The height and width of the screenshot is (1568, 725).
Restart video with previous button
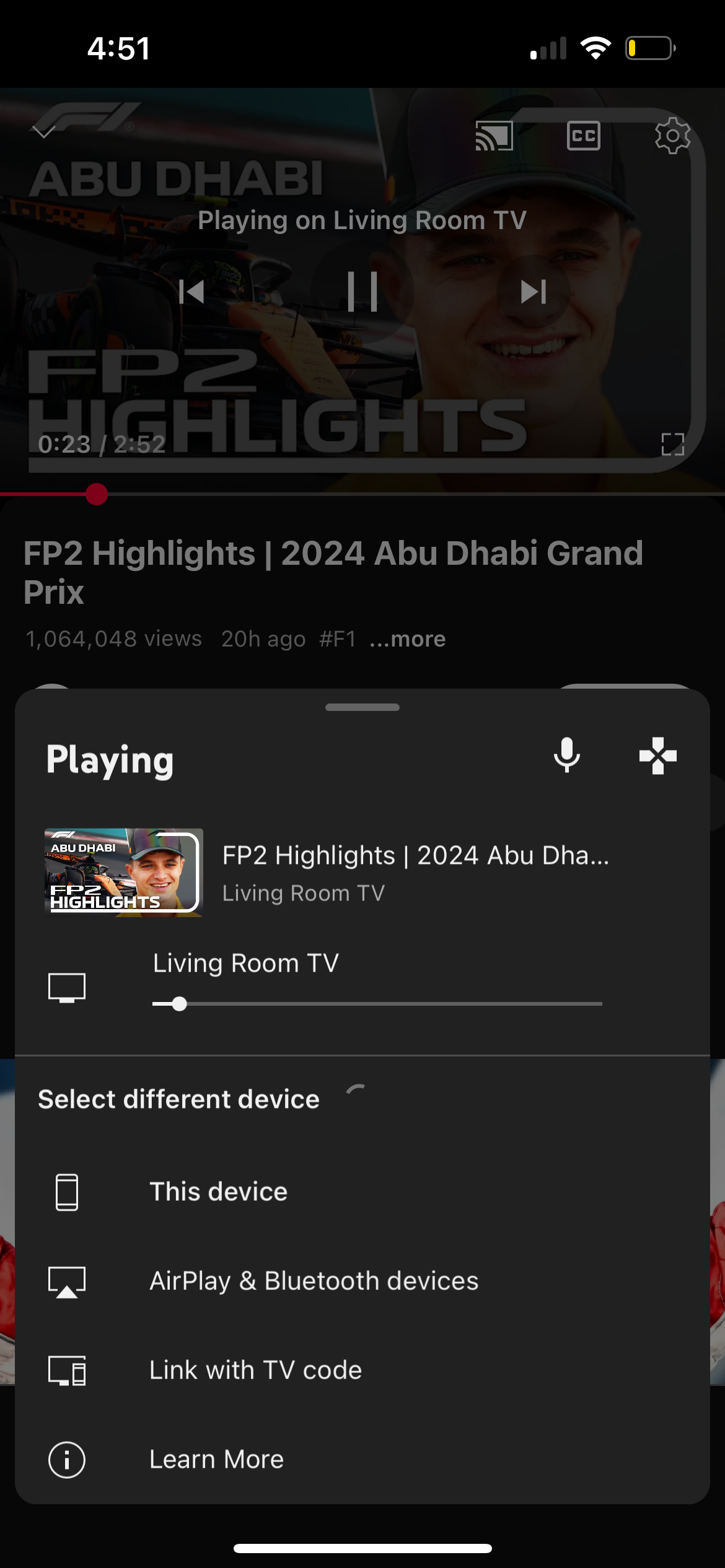point(191,292)
